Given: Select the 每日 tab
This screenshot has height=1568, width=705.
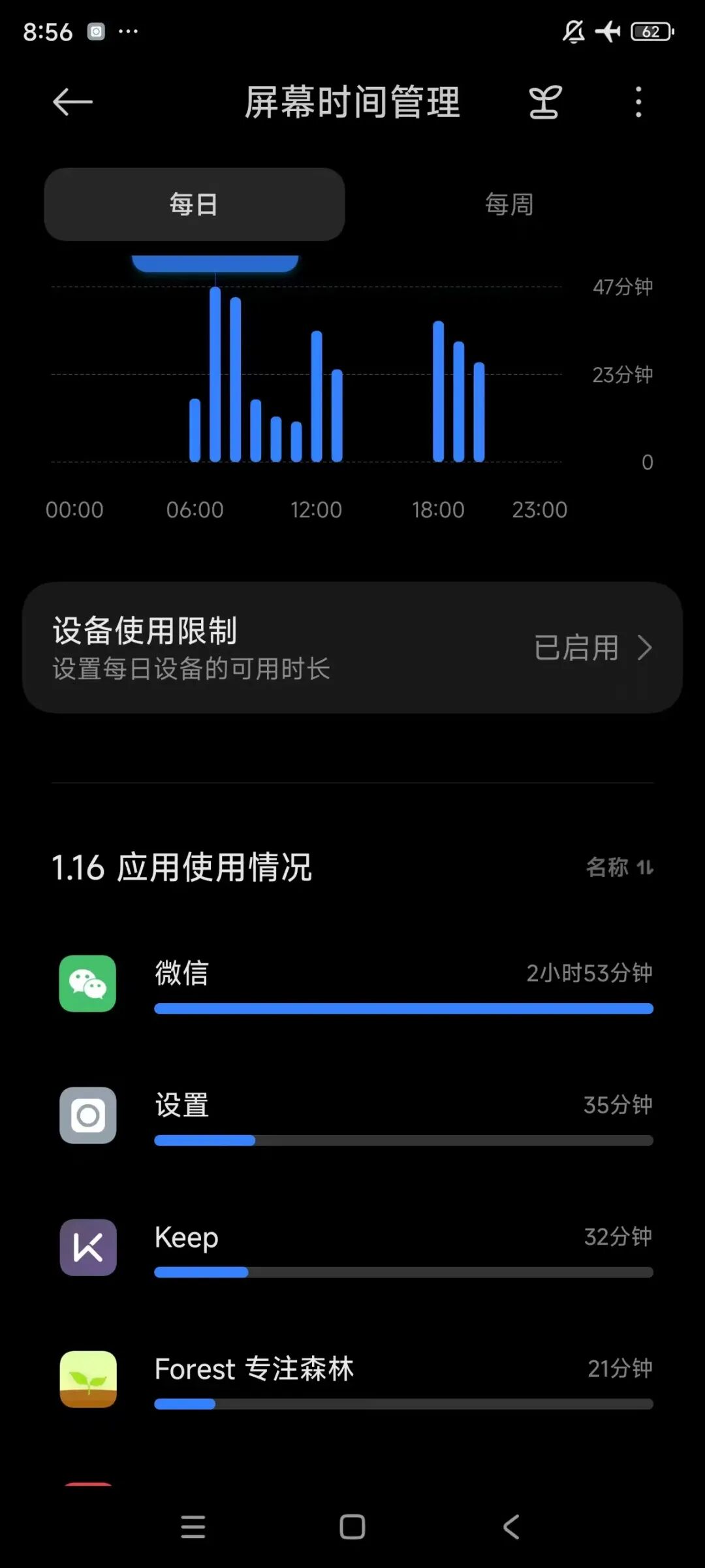Looking at the screenshot, I should [x=194, y=204].
